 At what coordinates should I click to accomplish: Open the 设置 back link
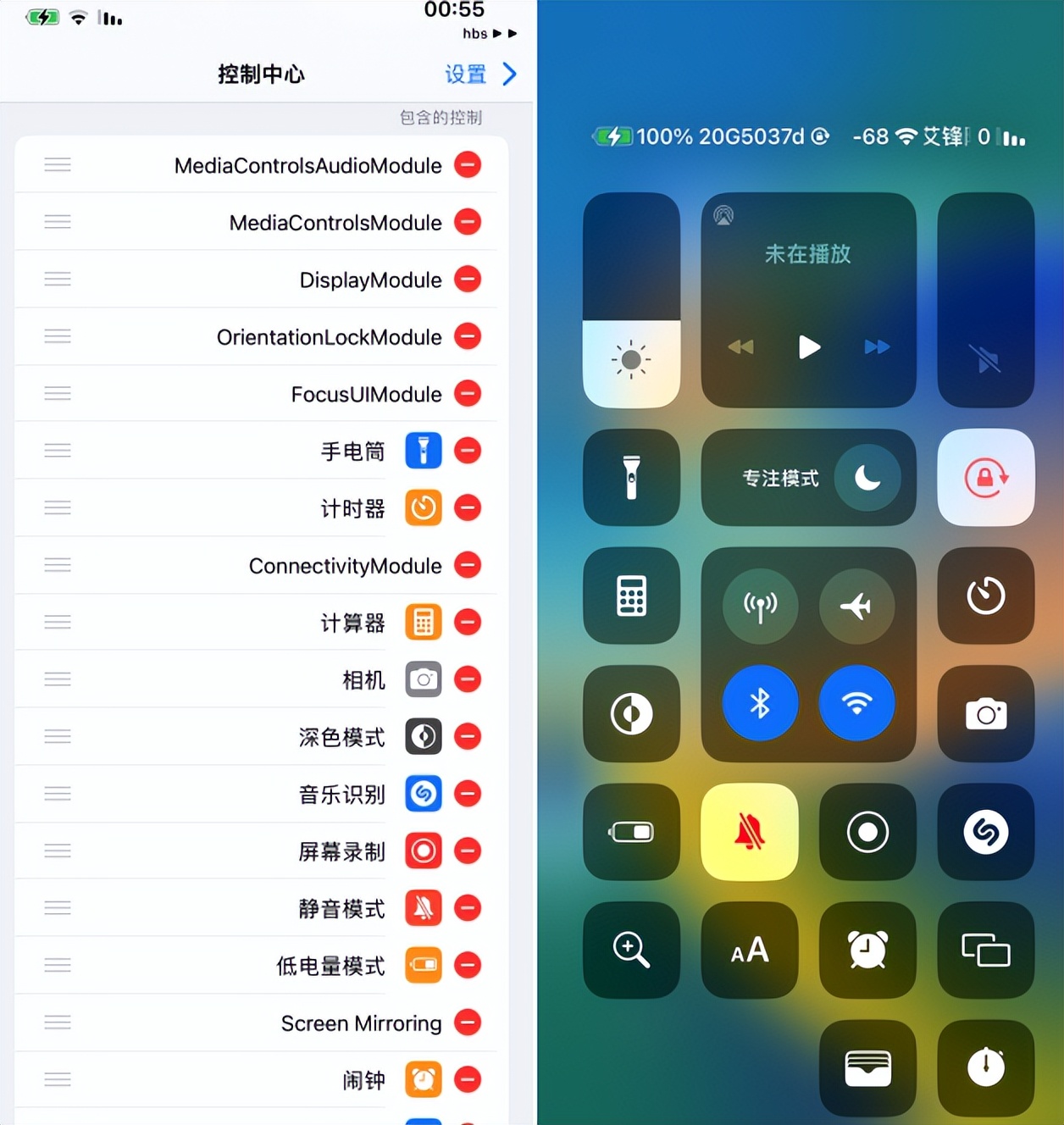pos(479,75)
